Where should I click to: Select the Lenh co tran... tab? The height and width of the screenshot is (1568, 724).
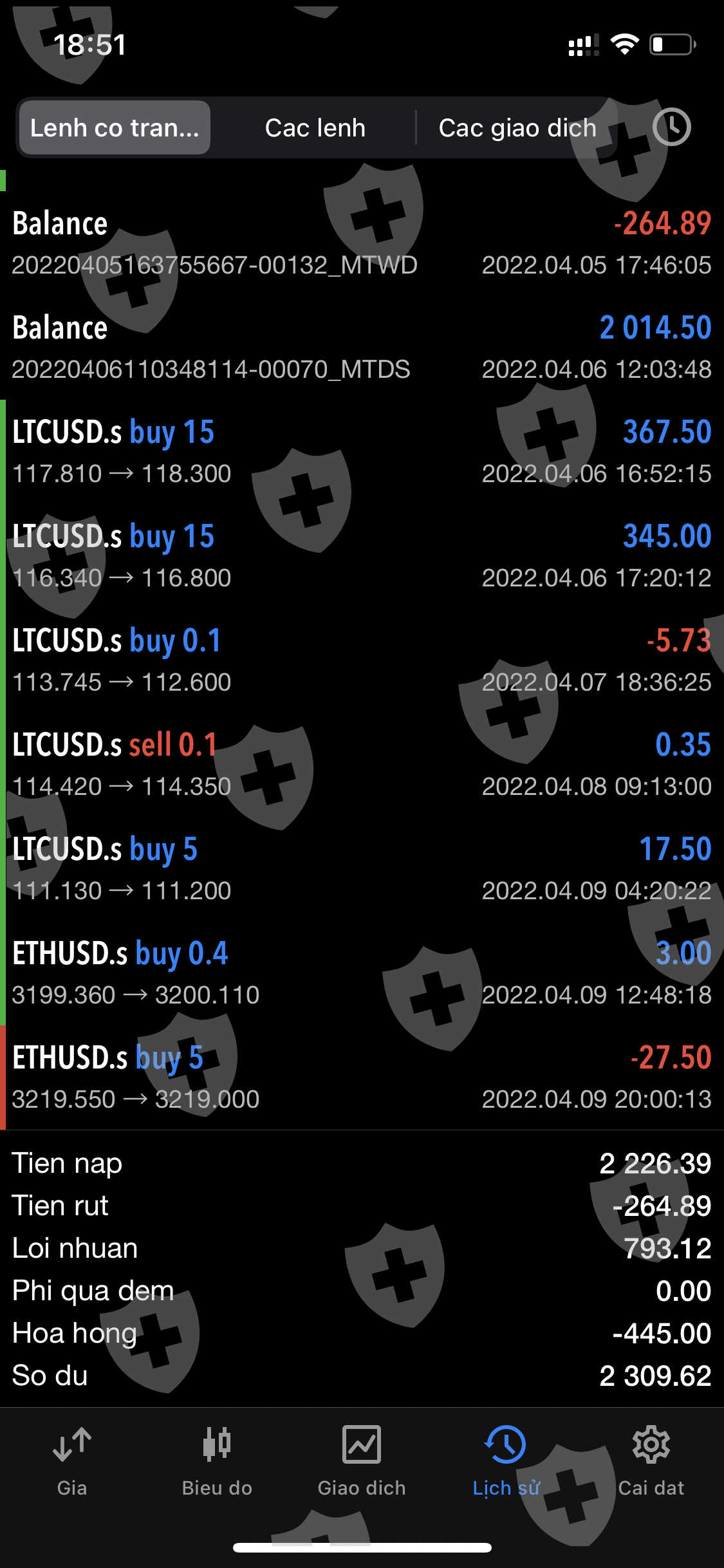(115, 127)
